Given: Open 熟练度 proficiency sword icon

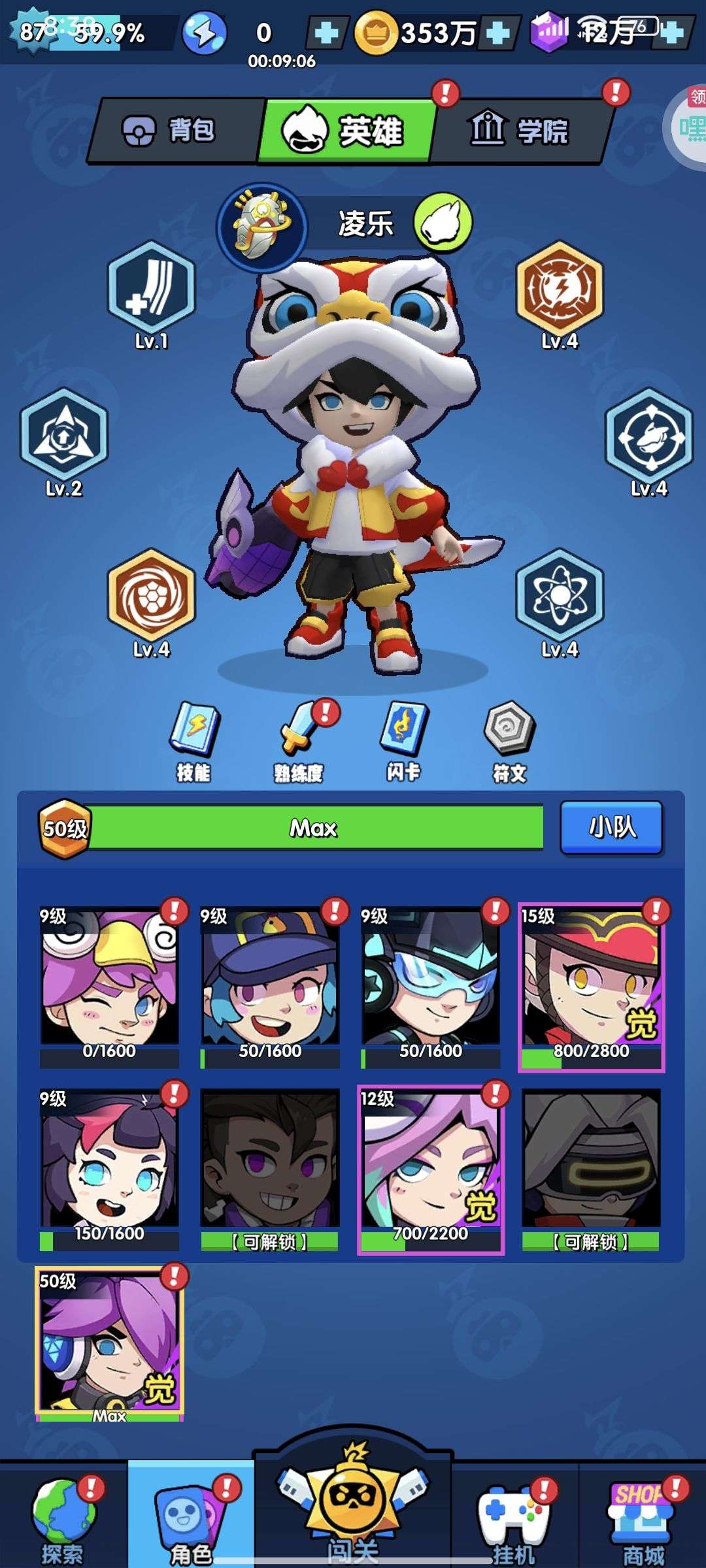Looking at the screenshot, I should coord(299,742).
